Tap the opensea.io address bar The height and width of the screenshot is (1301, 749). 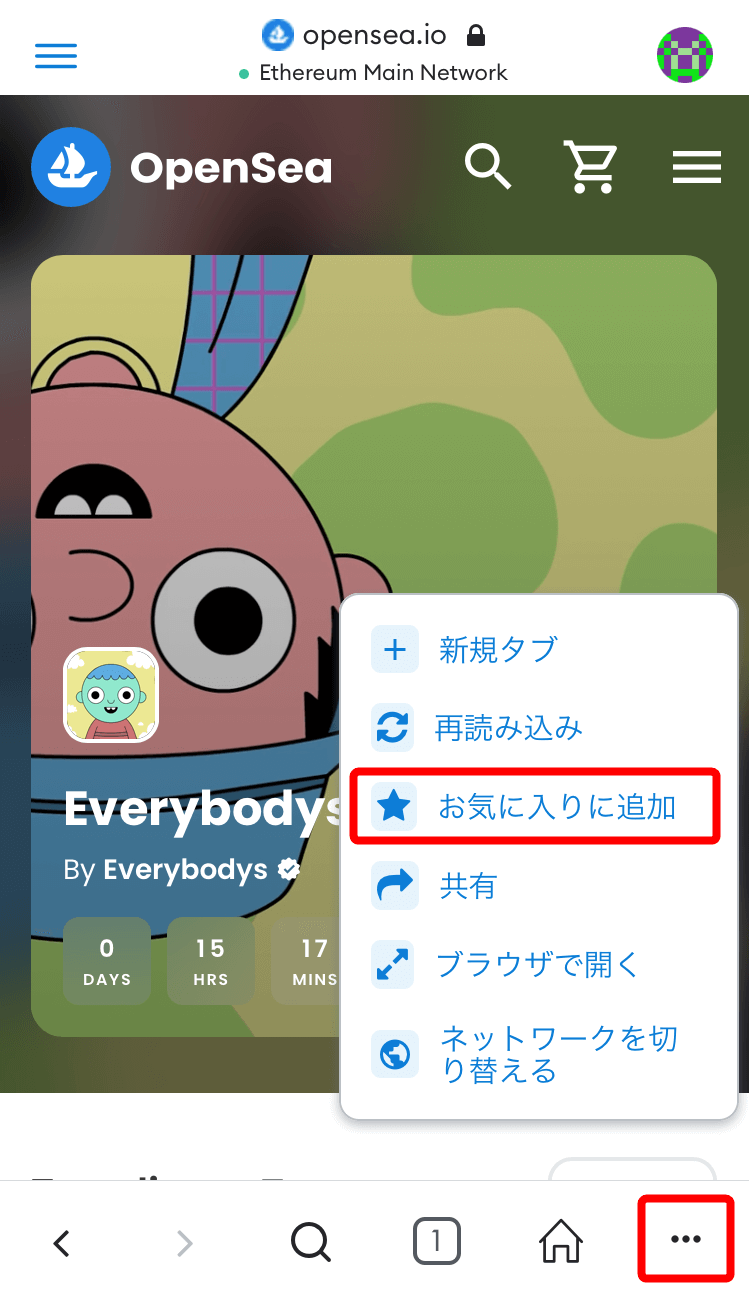[x=374, y=37]
